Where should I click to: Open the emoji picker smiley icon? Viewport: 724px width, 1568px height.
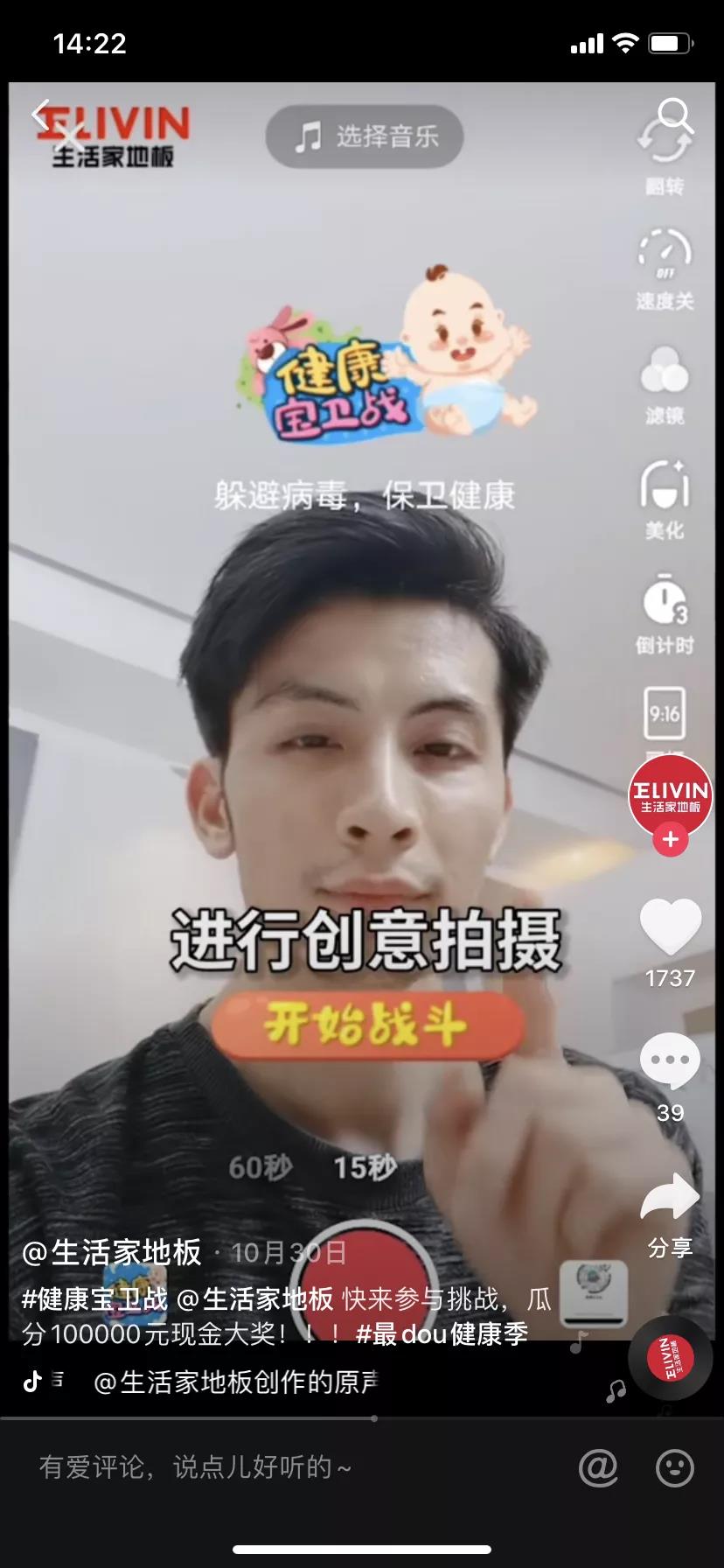[674, 1467]
